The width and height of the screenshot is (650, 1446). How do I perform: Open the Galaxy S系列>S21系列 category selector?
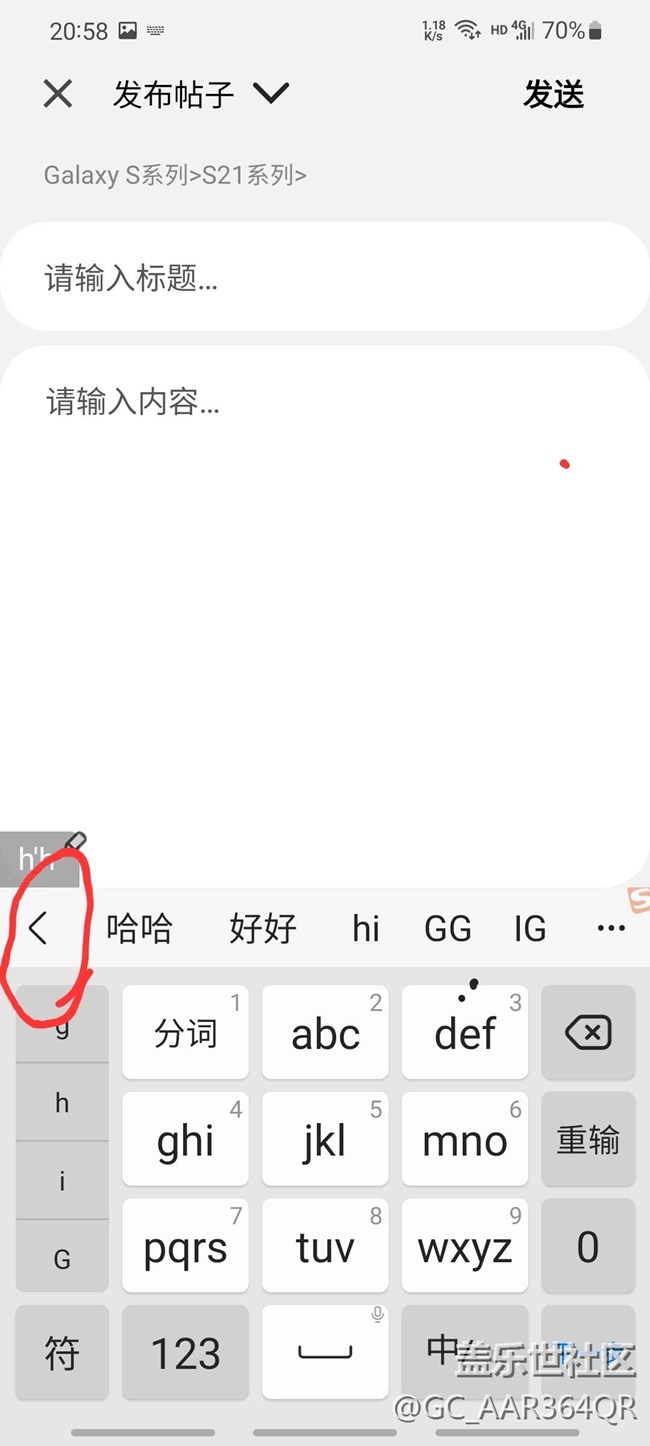(175, 175)
